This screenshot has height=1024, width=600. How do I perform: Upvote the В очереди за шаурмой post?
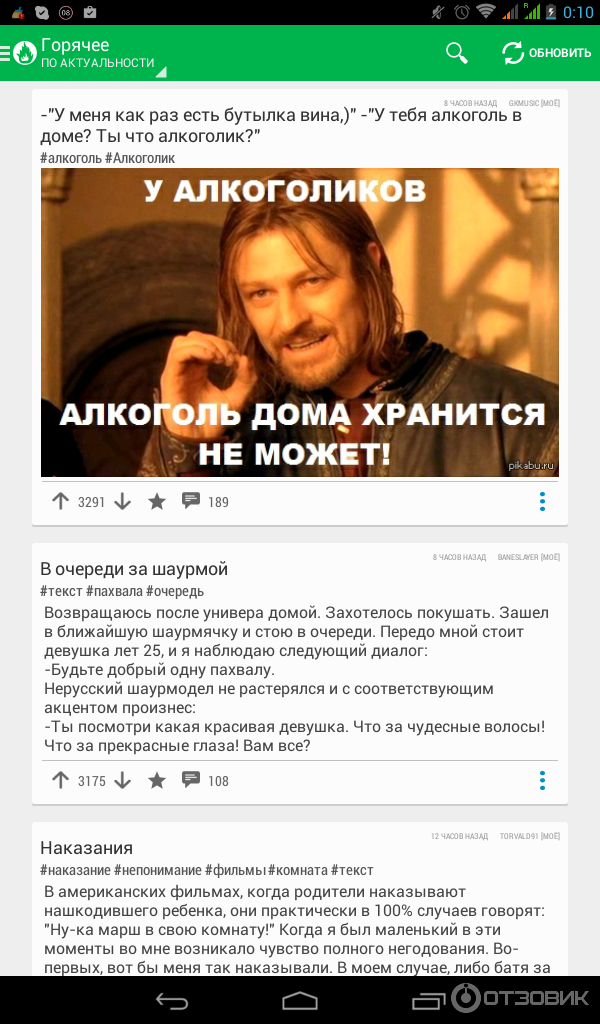[60, 781]
